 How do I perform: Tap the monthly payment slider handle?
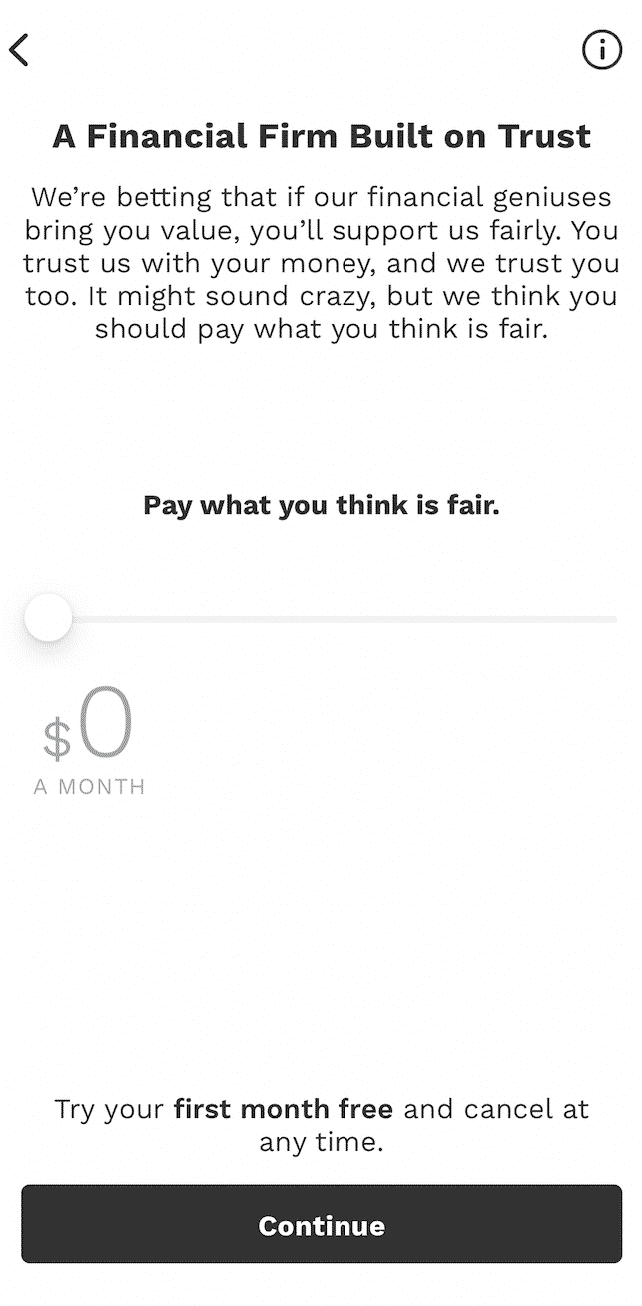click(x=48, y=618)
